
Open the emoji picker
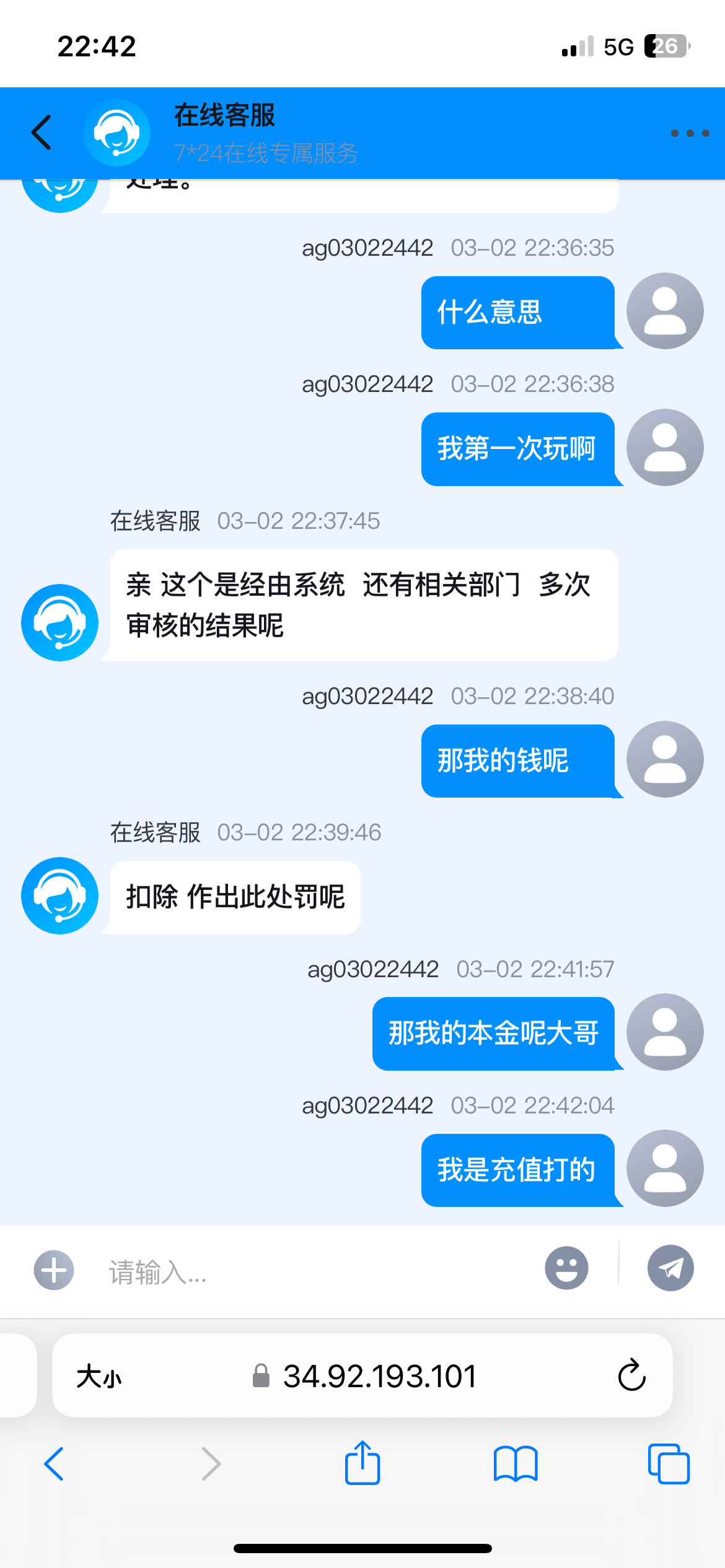[x=566, y=1268]
